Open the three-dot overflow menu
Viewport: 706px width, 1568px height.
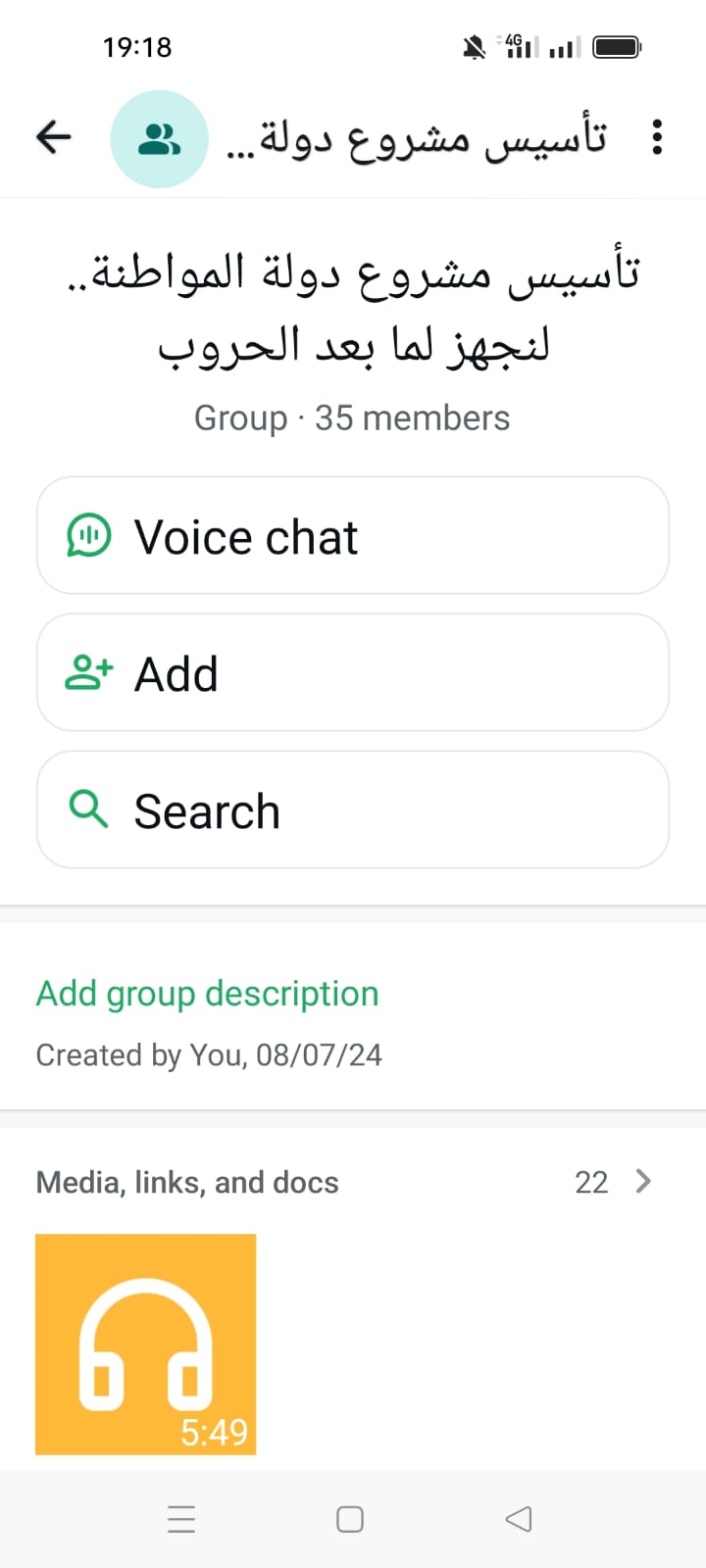(x=657, y=137)
